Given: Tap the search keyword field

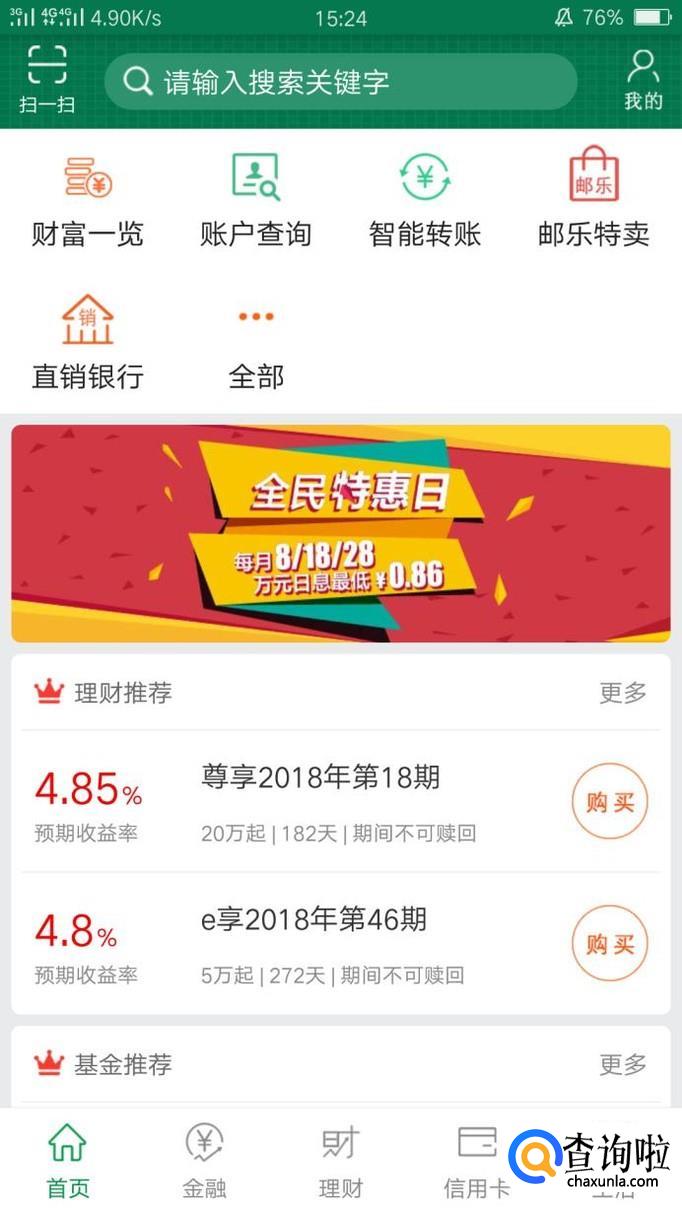Looking at the screenshot, I should [341, 82].
